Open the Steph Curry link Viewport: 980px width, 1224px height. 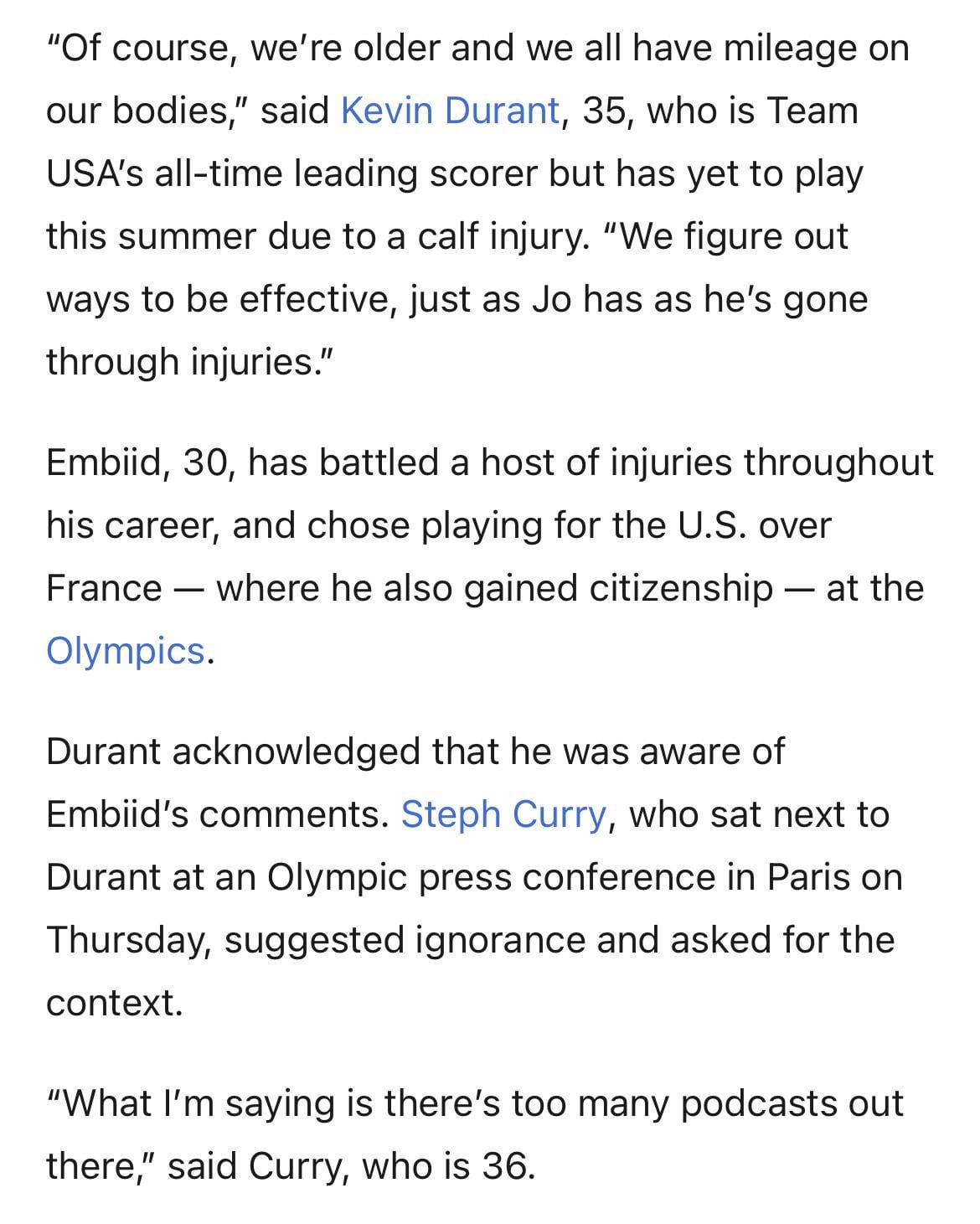coord(503,814)
